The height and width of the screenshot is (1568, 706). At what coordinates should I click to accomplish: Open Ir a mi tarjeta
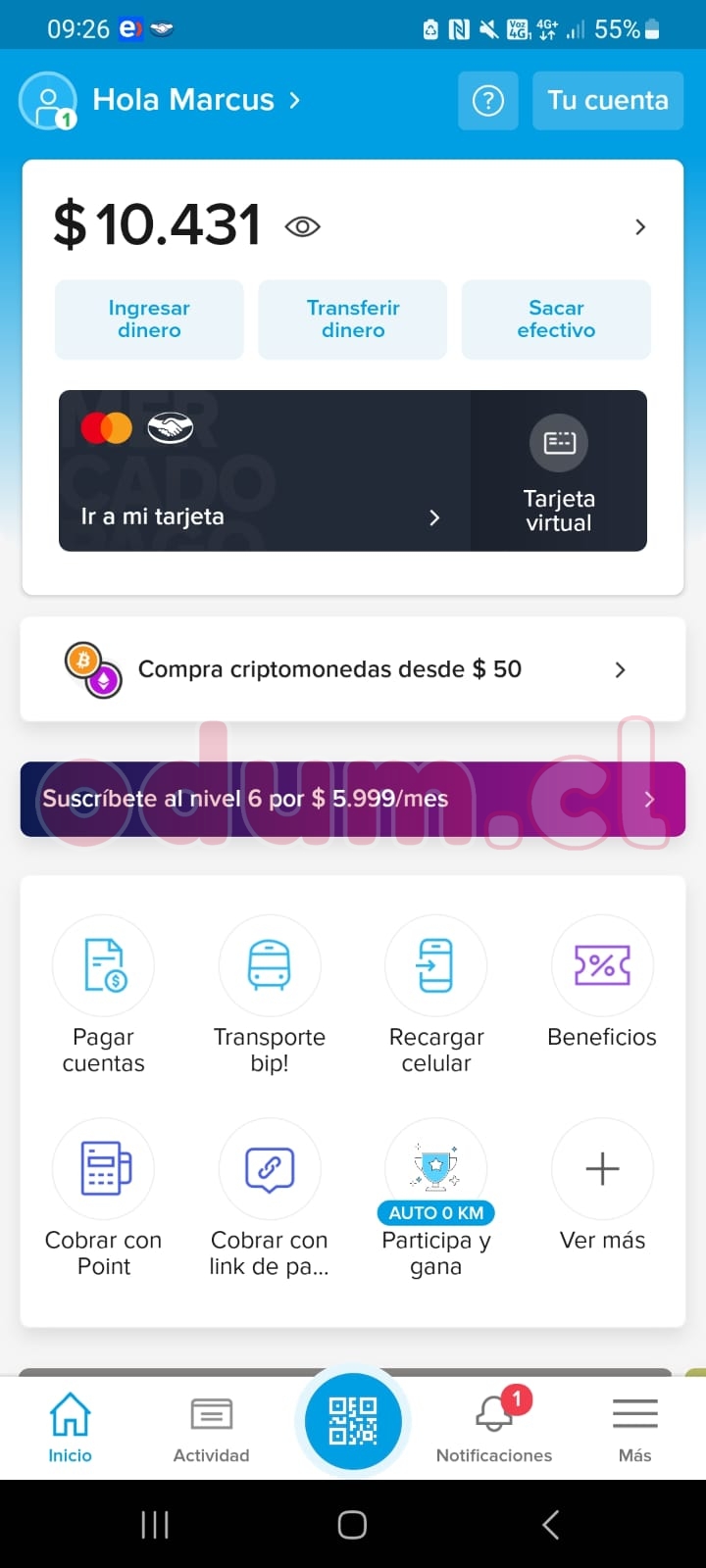point(263,516)
